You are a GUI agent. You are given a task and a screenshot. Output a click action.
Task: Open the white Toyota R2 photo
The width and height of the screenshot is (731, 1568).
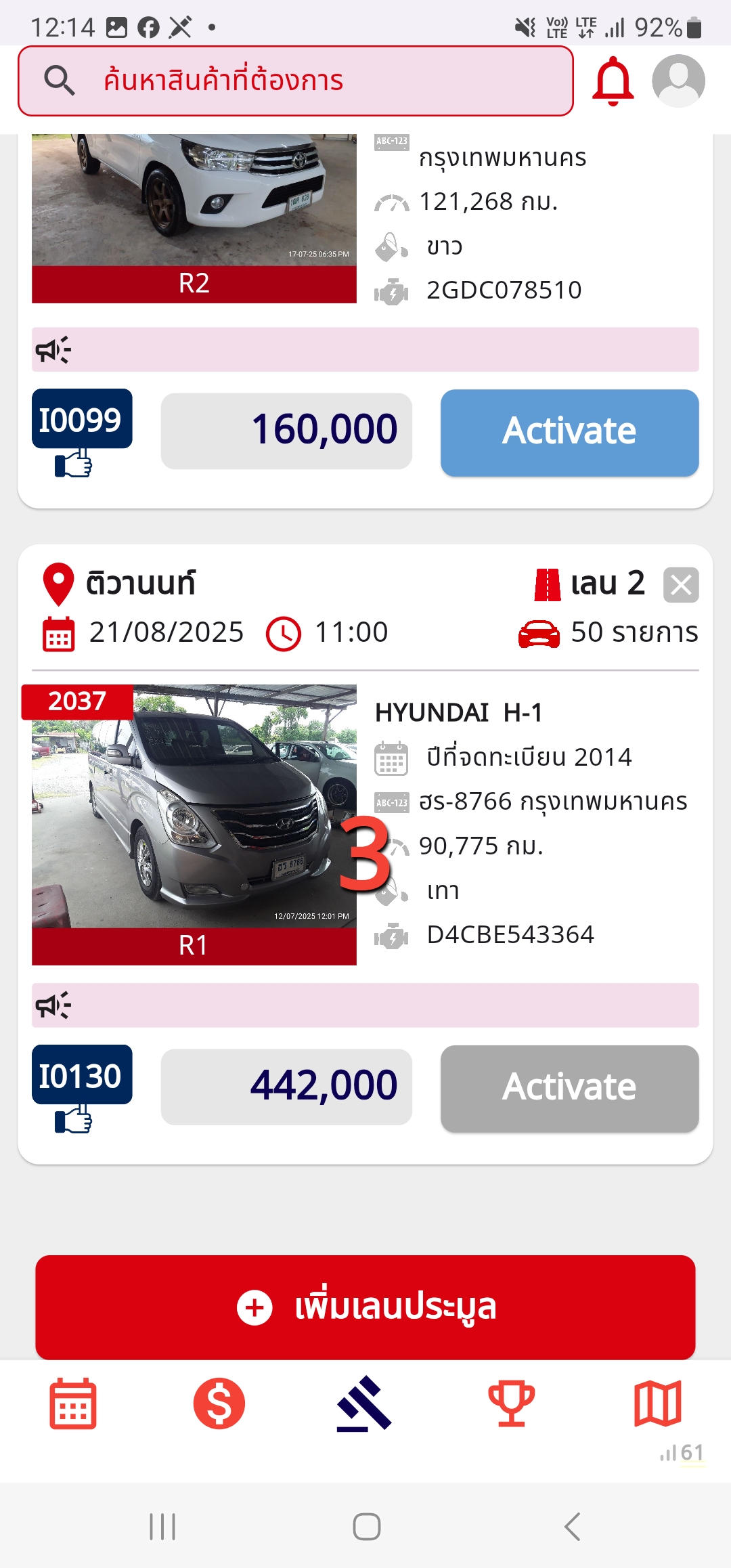click(194, 200)
